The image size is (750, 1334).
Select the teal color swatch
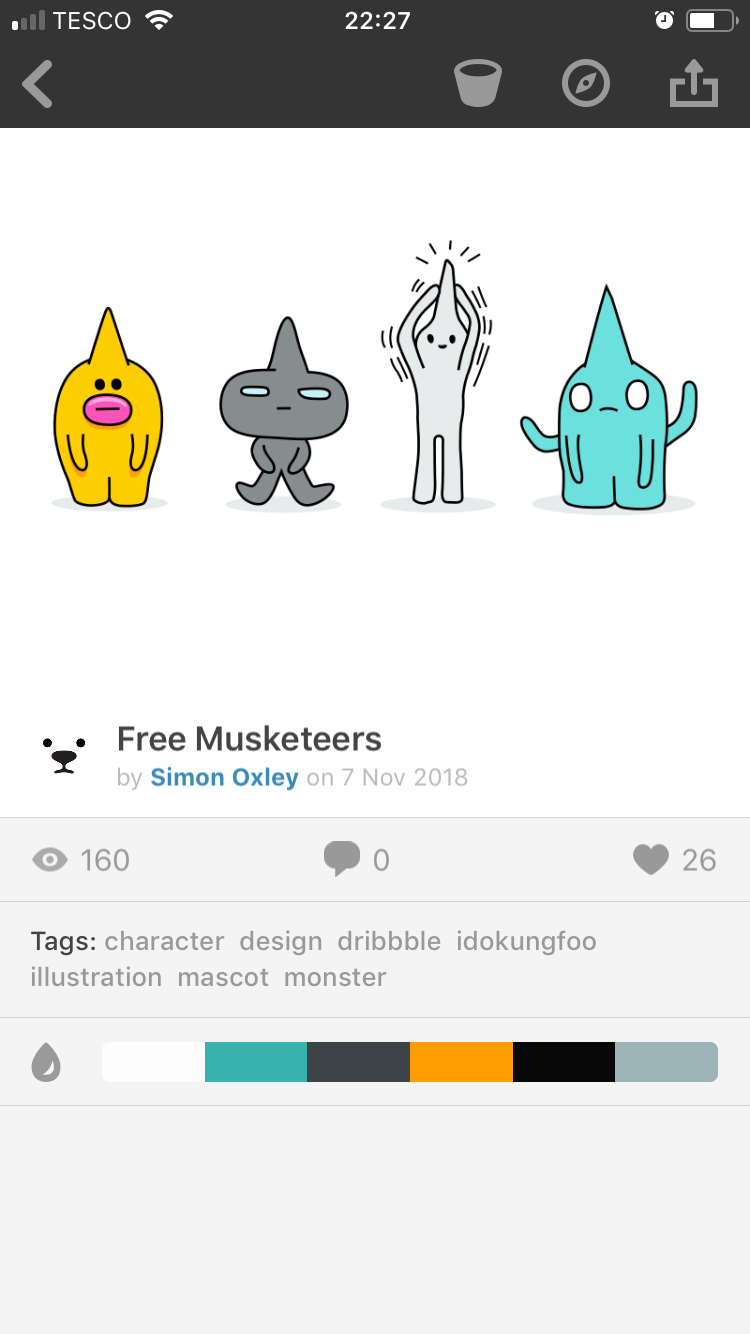click(256, 1062)
